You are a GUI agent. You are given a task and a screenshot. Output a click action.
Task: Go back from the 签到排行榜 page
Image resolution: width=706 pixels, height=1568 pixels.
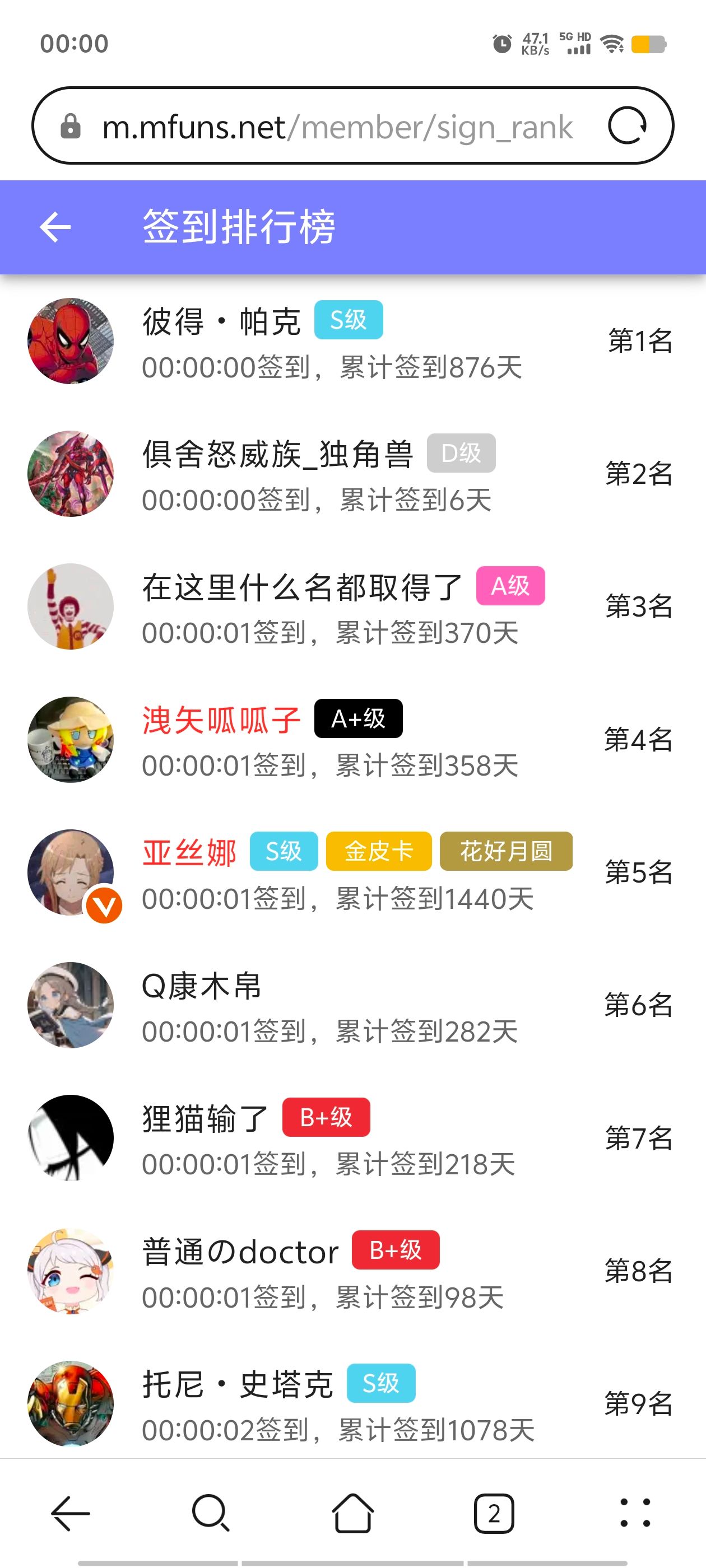tap(55, 227)
